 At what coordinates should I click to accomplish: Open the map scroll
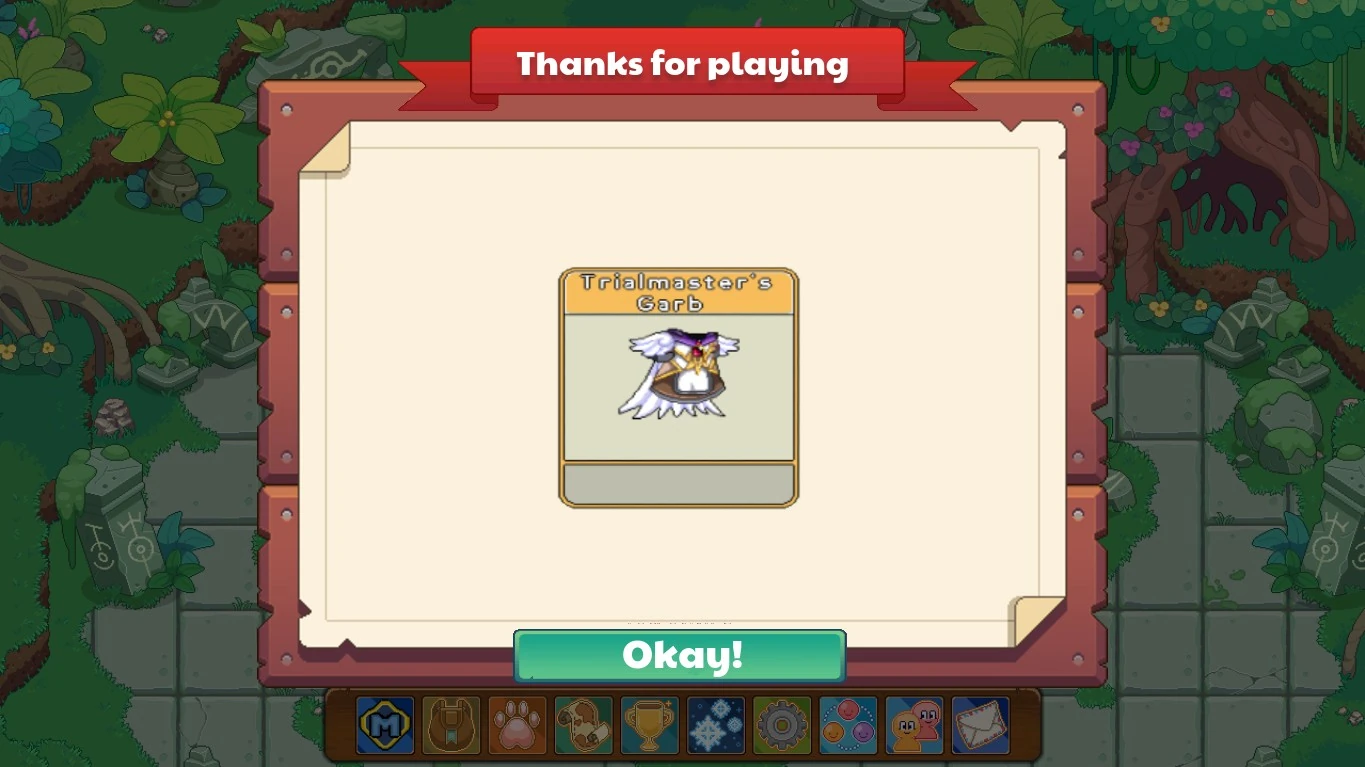583,726
